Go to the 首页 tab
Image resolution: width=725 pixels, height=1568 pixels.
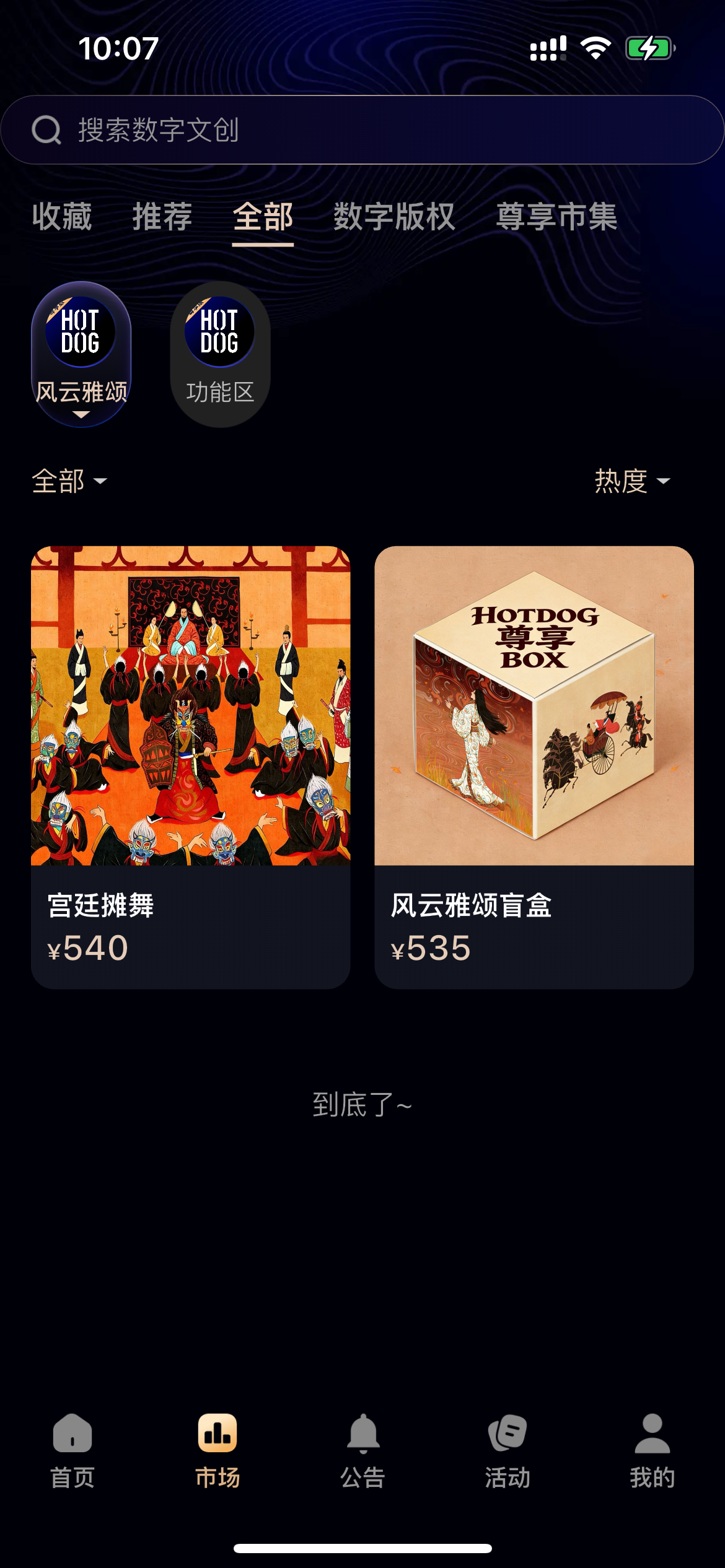point(72,1450)
